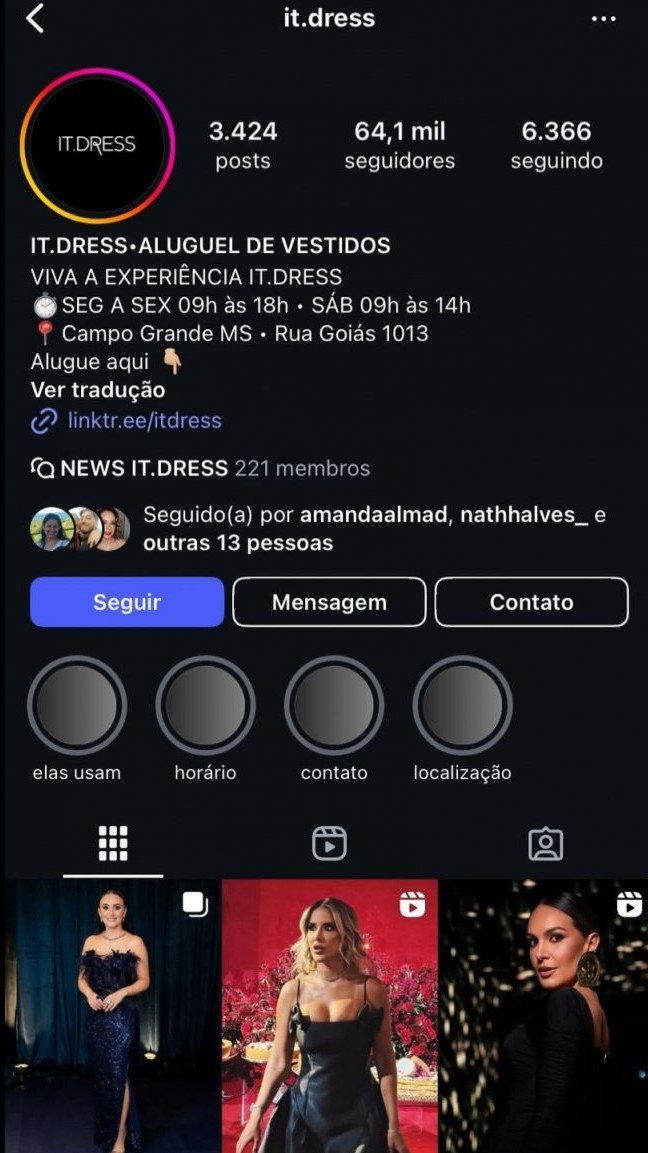Switch to the posts grid tab
This screenshot has width=648, height=1153.
[x=113, y=844]
